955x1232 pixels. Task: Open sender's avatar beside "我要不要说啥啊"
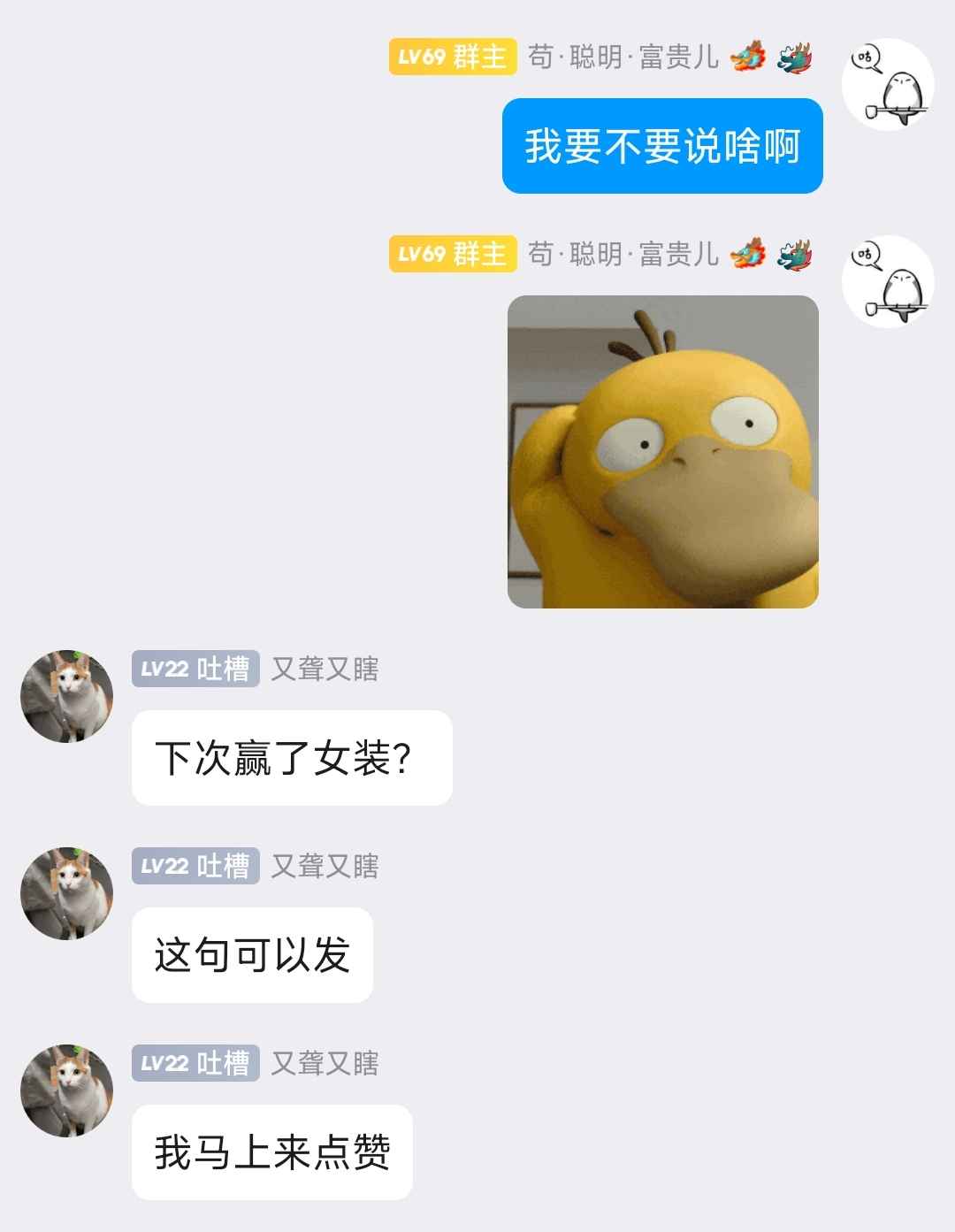(888, 85)
